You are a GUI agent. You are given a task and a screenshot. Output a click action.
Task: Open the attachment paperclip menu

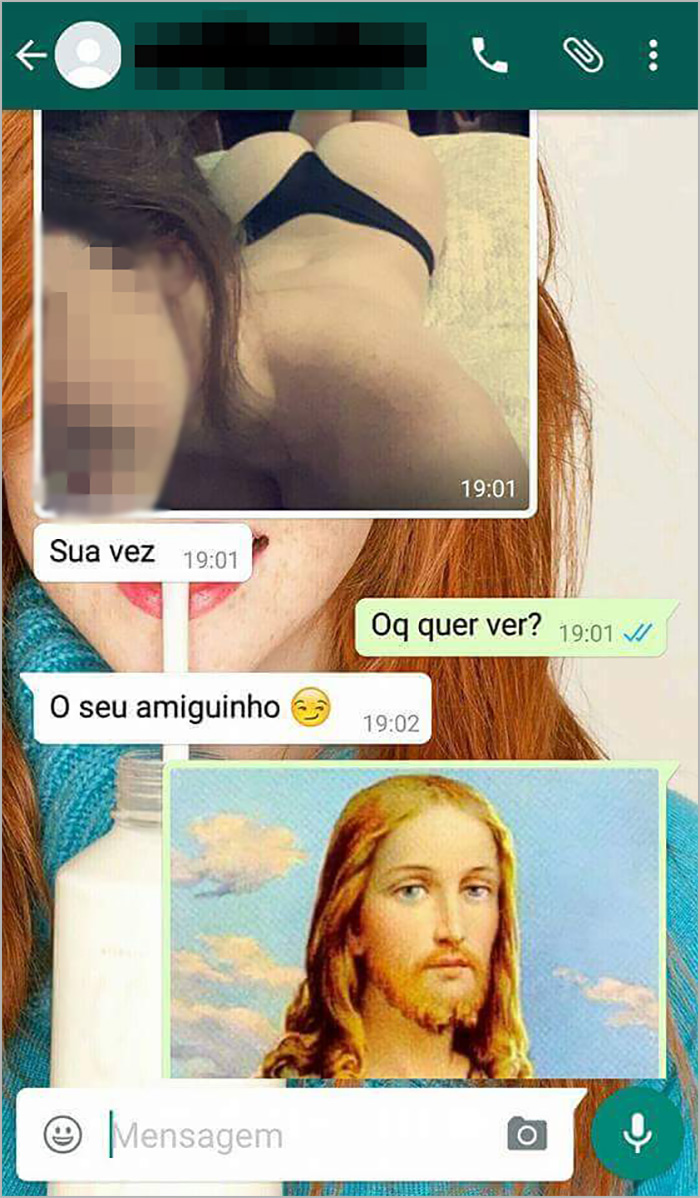(x=582, y=56)
